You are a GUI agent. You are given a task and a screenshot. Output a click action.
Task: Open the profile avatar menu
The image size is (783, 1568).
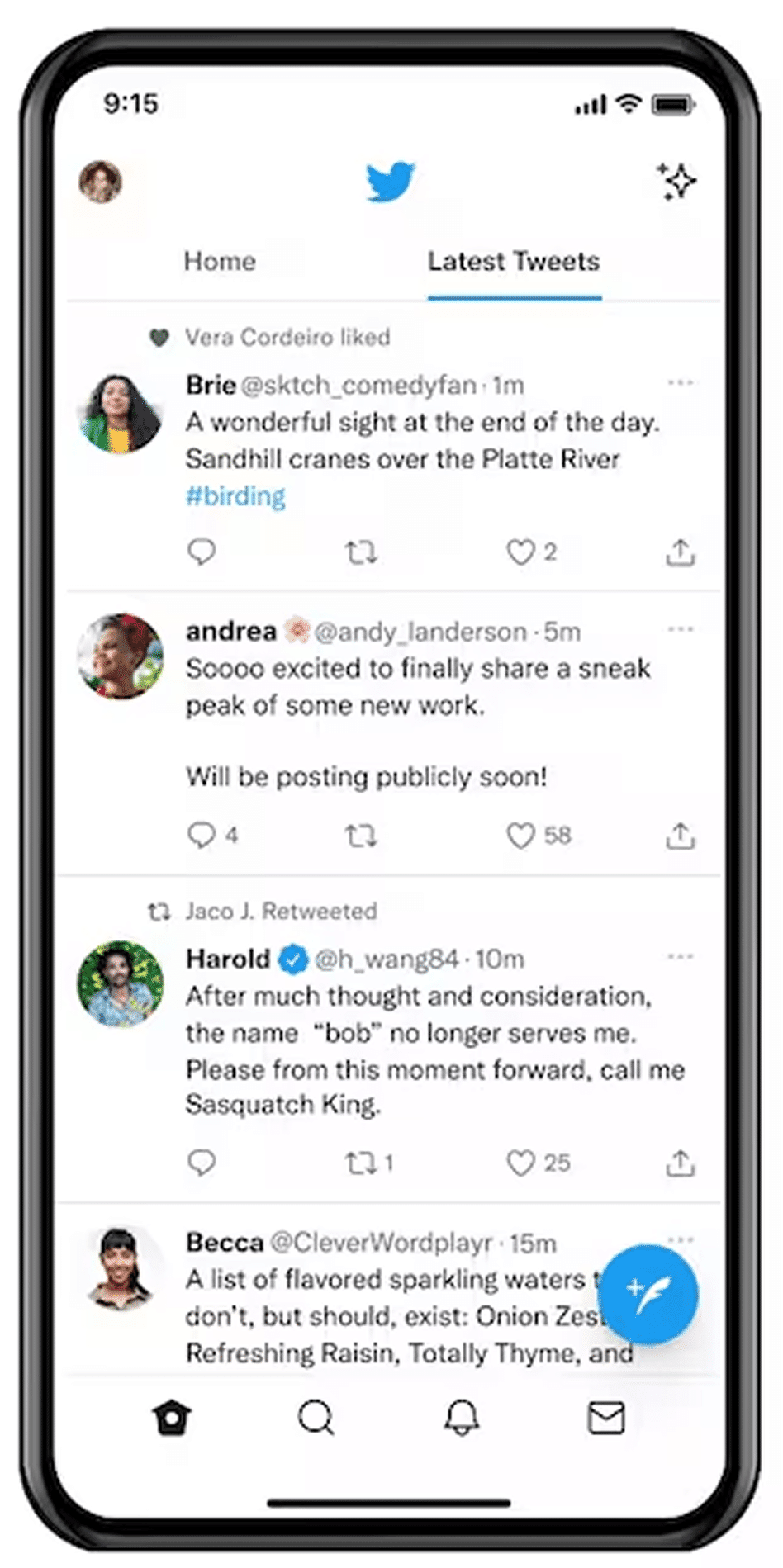click(101, 182)
